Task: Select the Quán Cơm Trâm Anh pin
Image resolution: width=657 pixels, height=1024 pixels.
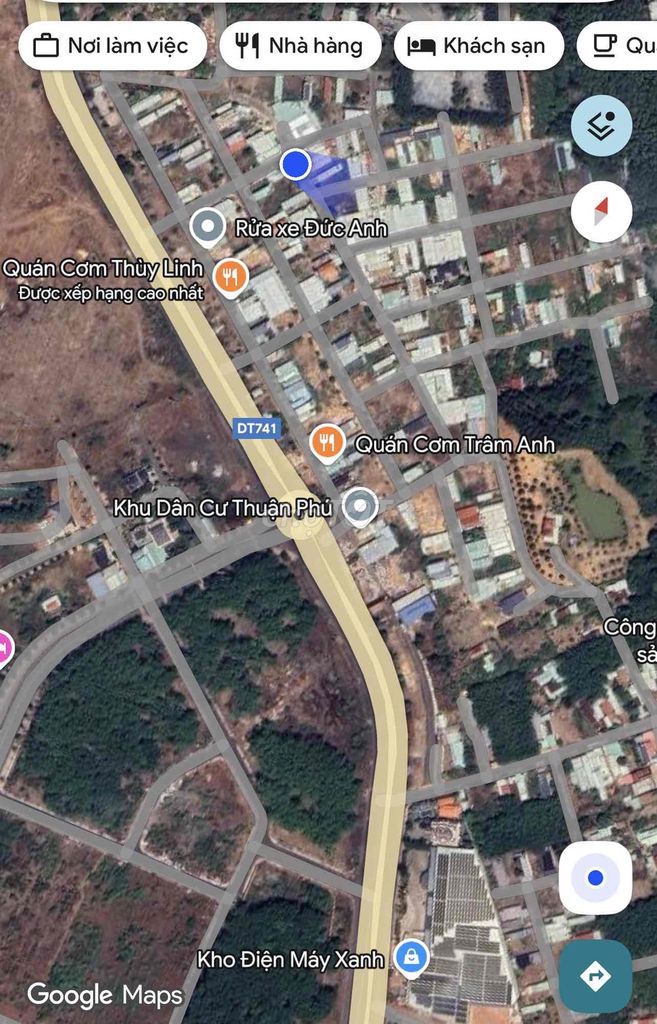Action: [326, 441]
